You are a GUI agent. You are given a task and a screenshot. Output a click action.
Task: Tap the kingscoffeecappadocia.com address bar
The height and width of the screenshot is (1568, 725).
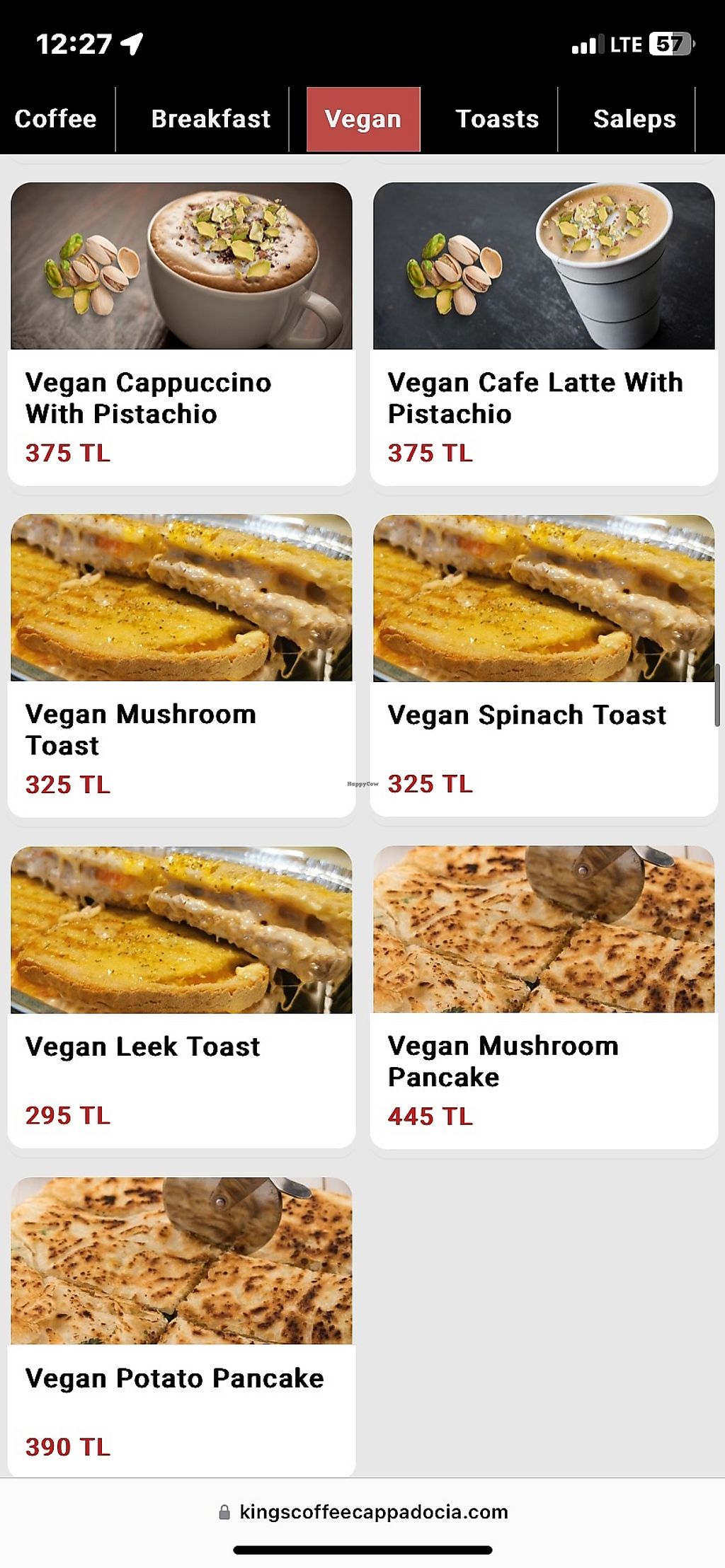(x=373, y=1512)
